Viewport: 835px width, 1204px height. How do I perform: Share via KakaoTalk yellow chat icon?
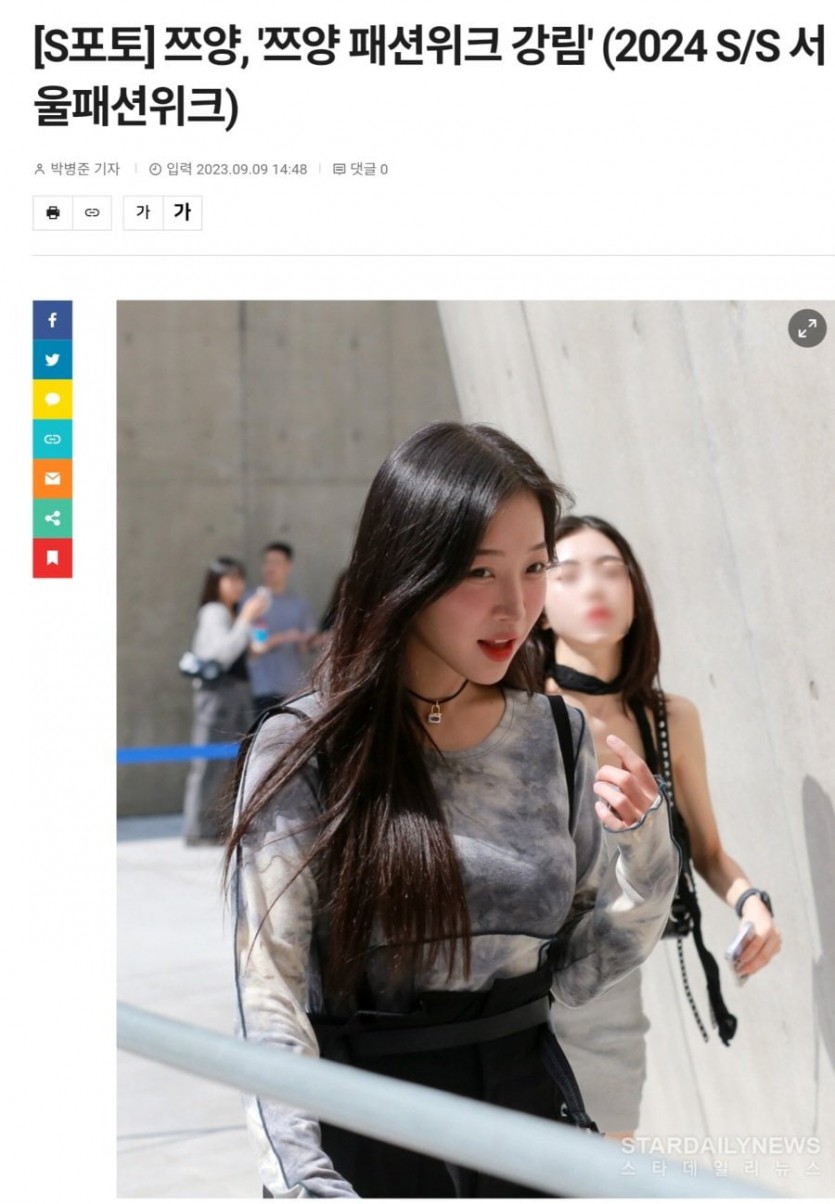[x=52, y=399]
